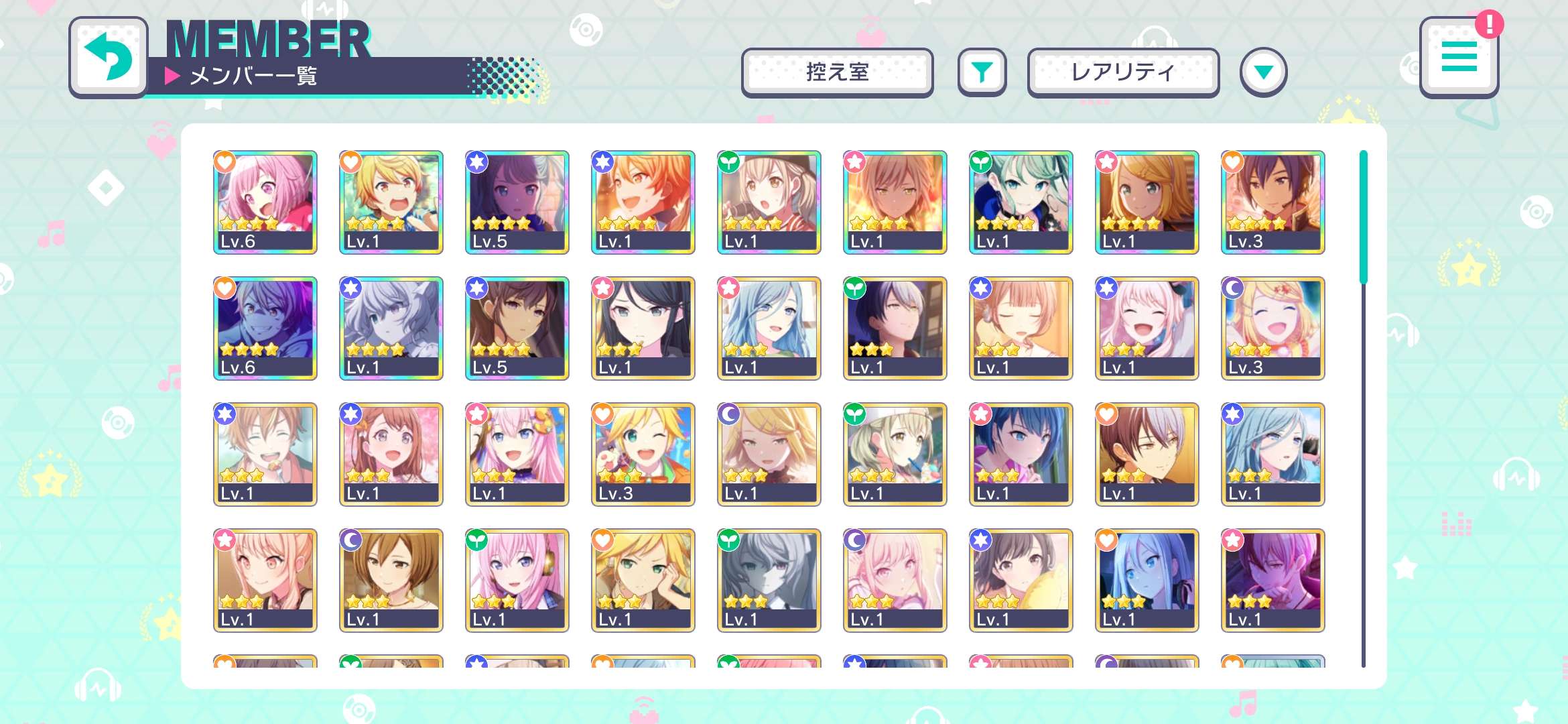Select the winking blond boy Lv.3 card
1568x724 pixels.
pos(643,454)
